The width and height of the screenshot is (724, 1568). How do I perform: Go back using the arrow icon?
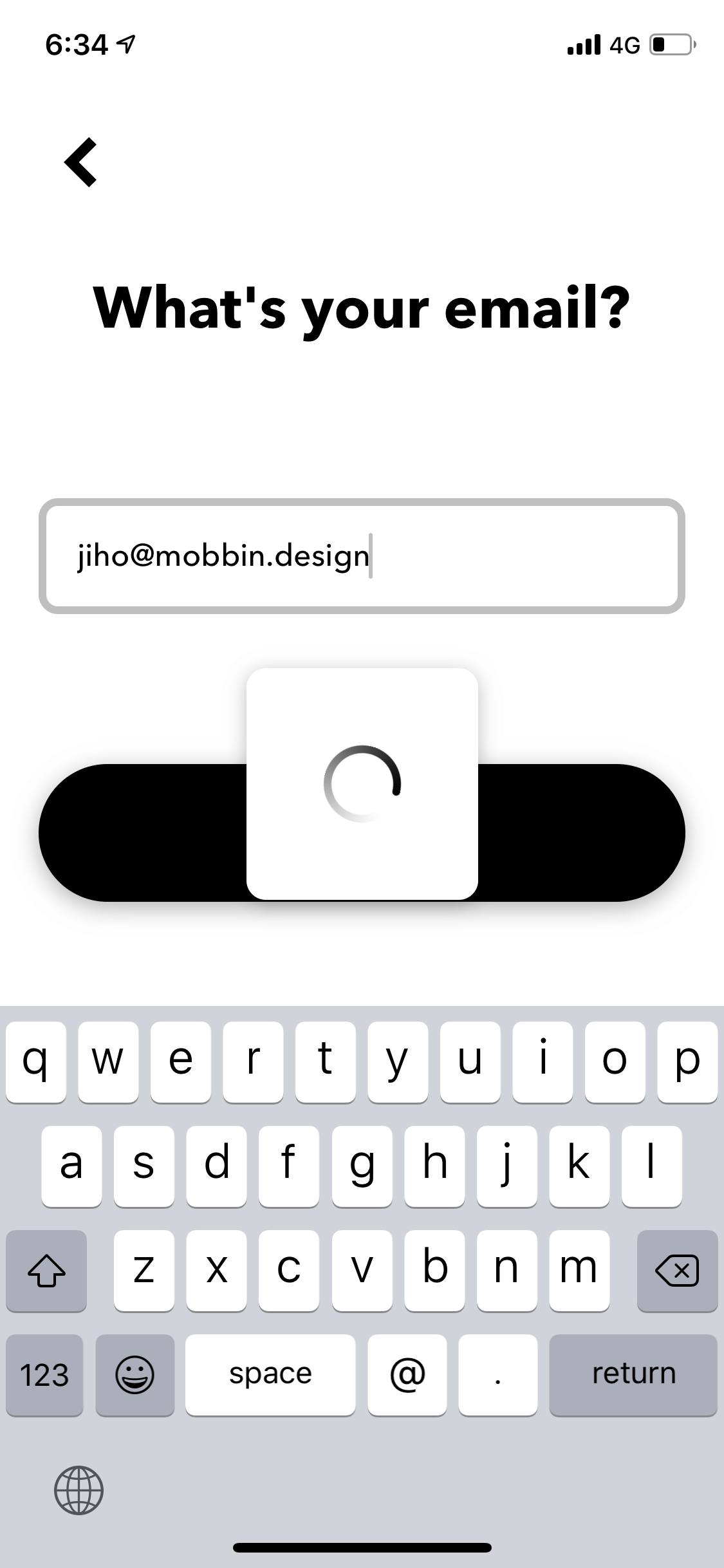click(x=81, y=162)
